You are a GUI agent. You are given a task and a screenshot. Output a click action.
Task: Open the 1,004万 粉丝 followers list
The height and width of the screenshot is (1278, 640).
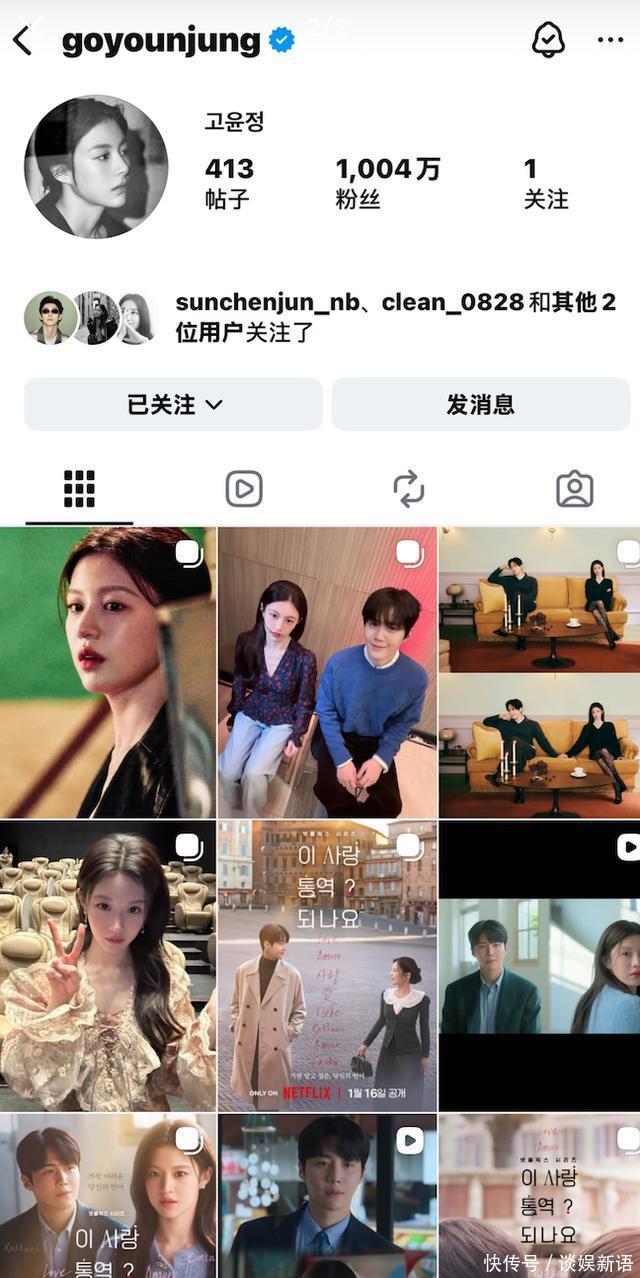[387, 182]
